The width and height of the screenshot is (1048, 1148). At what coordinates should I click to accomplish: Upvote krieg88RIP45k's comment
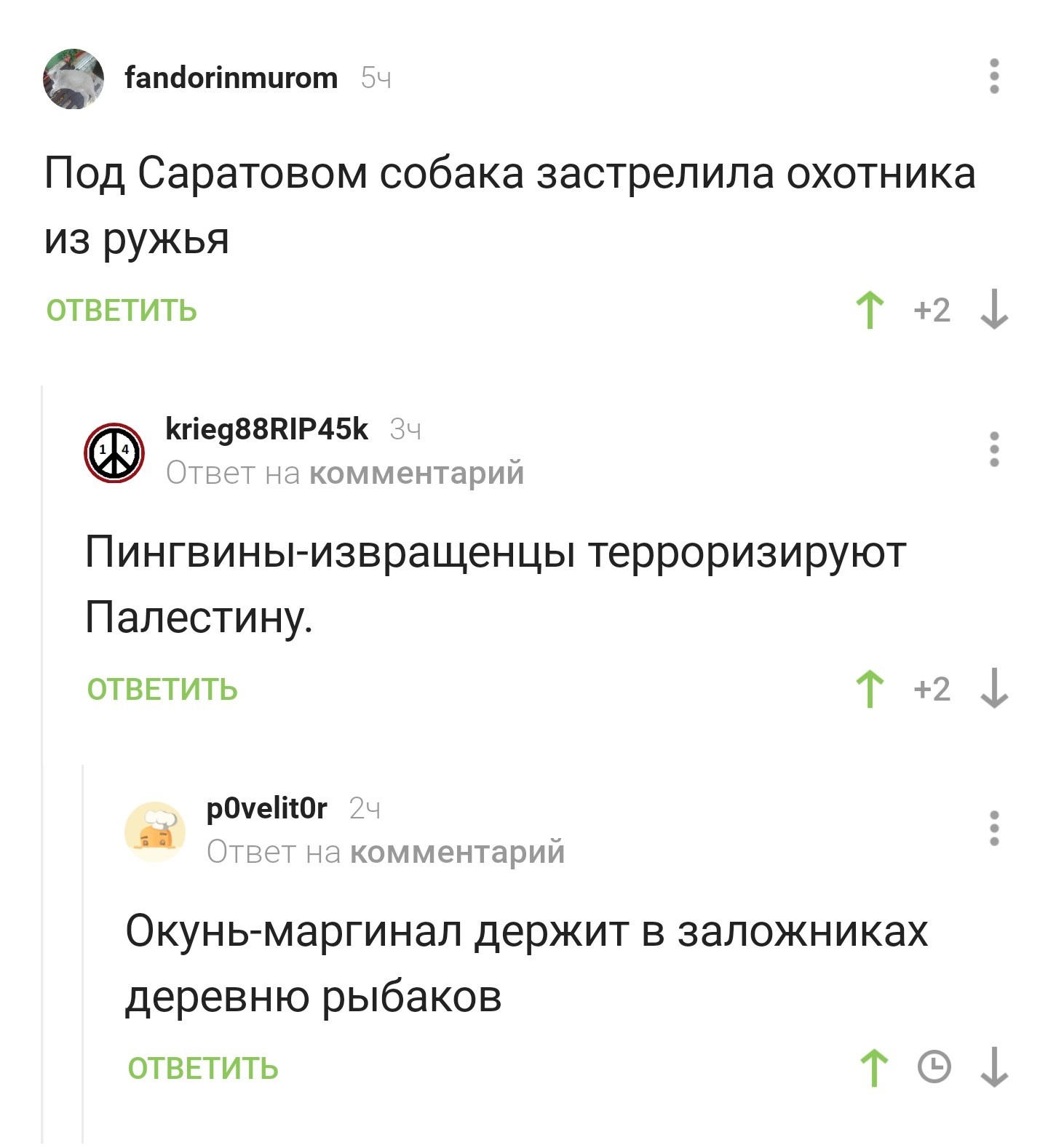click(x=870, y=689)
